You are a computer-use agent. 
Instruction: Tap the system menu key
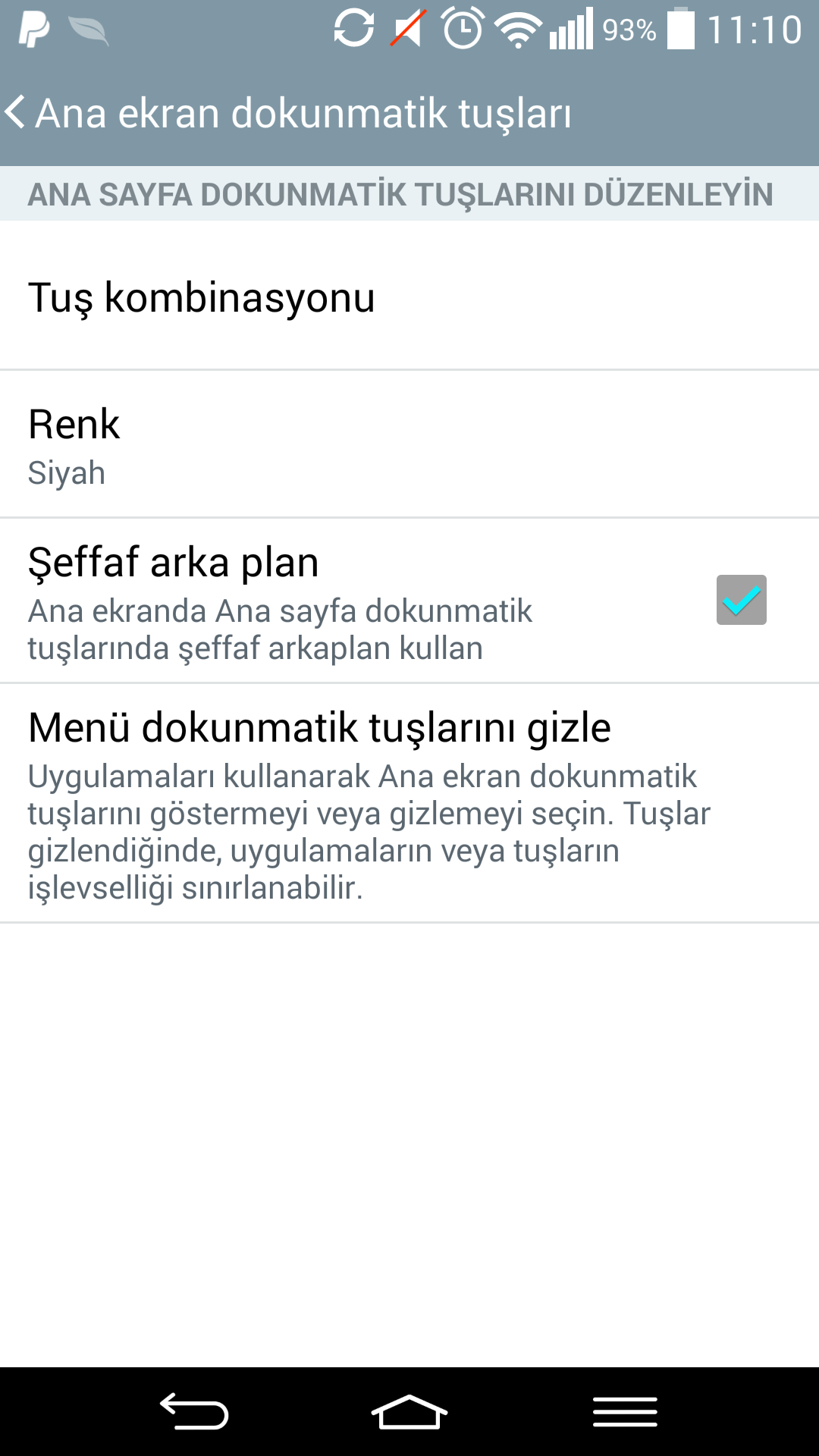[625, 1412]
